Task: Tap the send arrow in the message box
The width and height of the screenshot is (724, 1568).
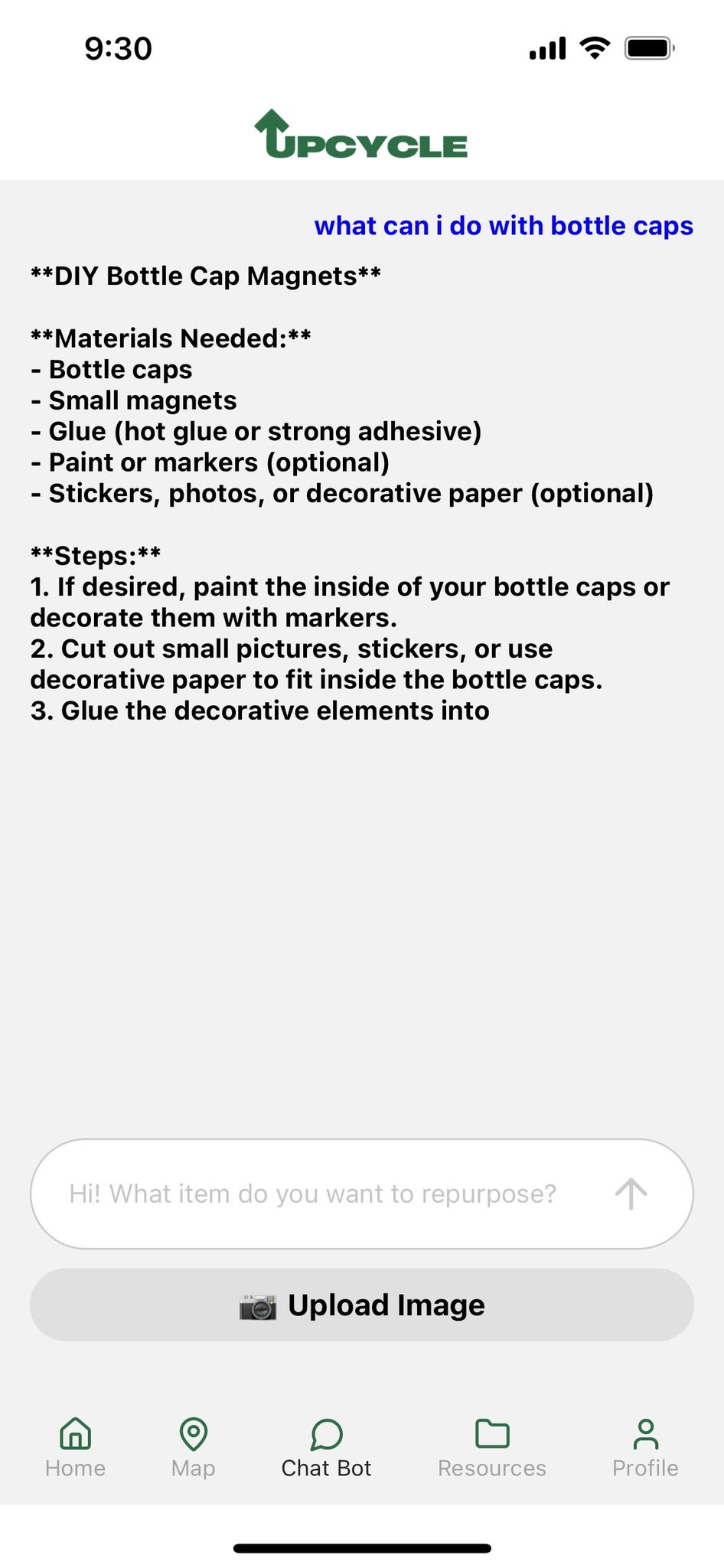Action: pyautogui.click(x=631, y=1194)
